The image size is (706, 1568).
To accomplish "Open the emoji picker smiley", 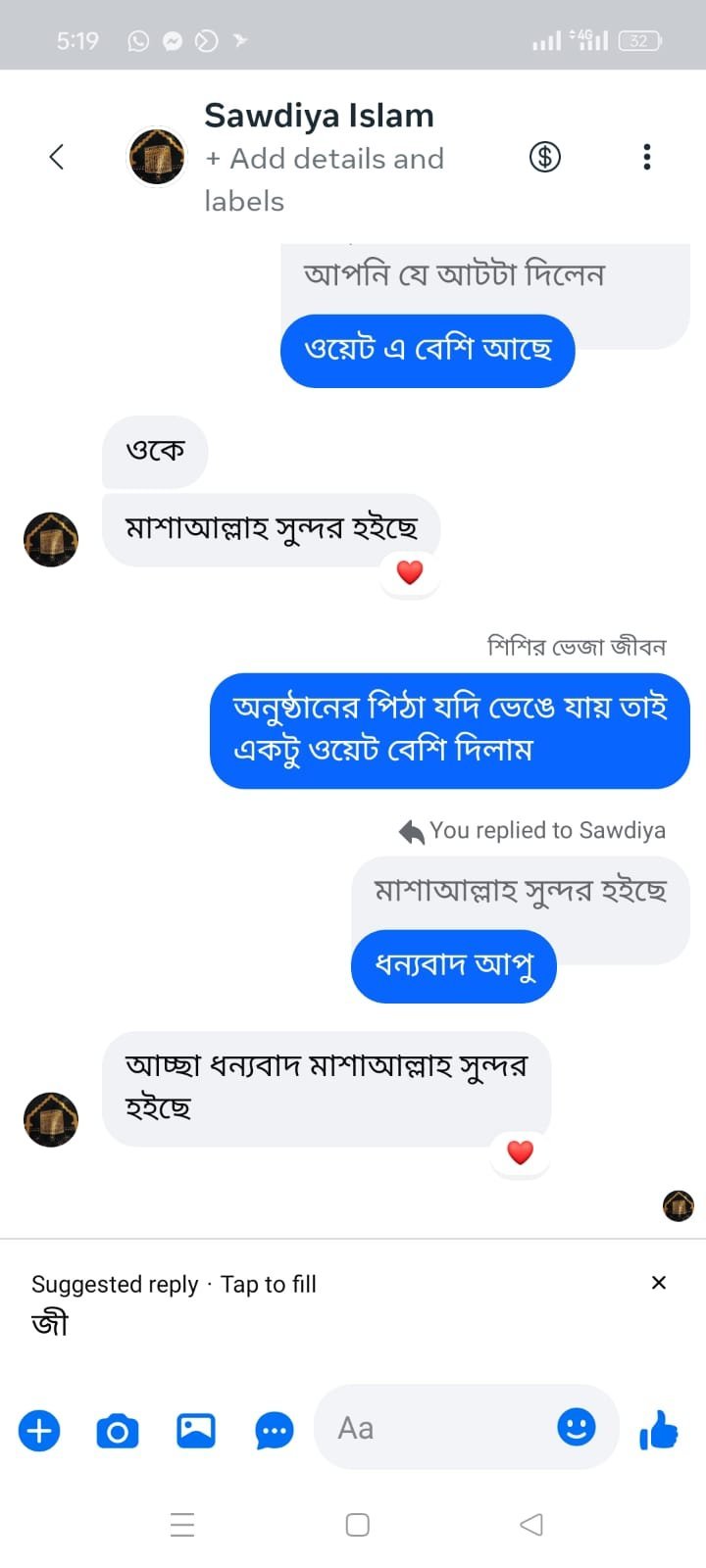I will point(577,1427).
